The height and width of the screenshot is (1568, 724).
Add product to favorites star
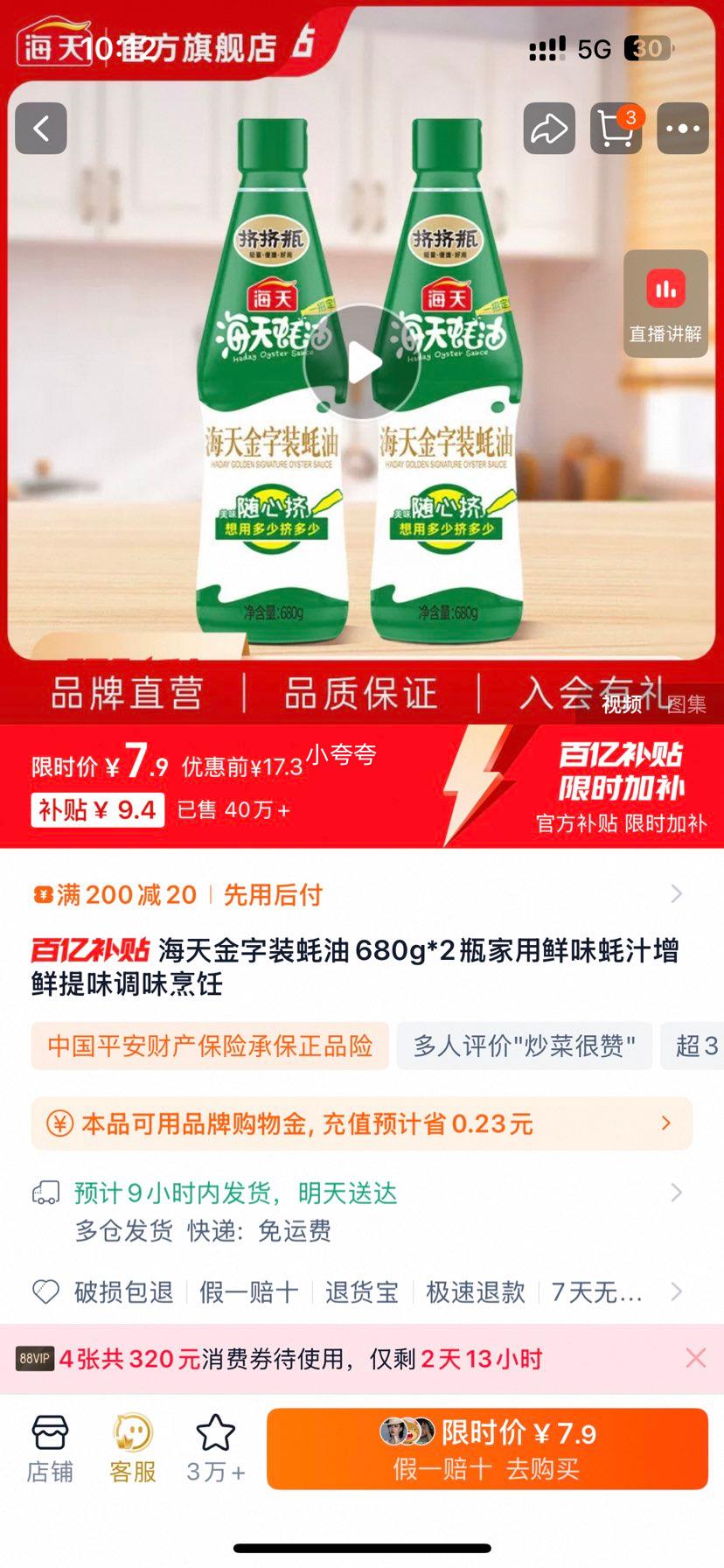(215, 1449)
